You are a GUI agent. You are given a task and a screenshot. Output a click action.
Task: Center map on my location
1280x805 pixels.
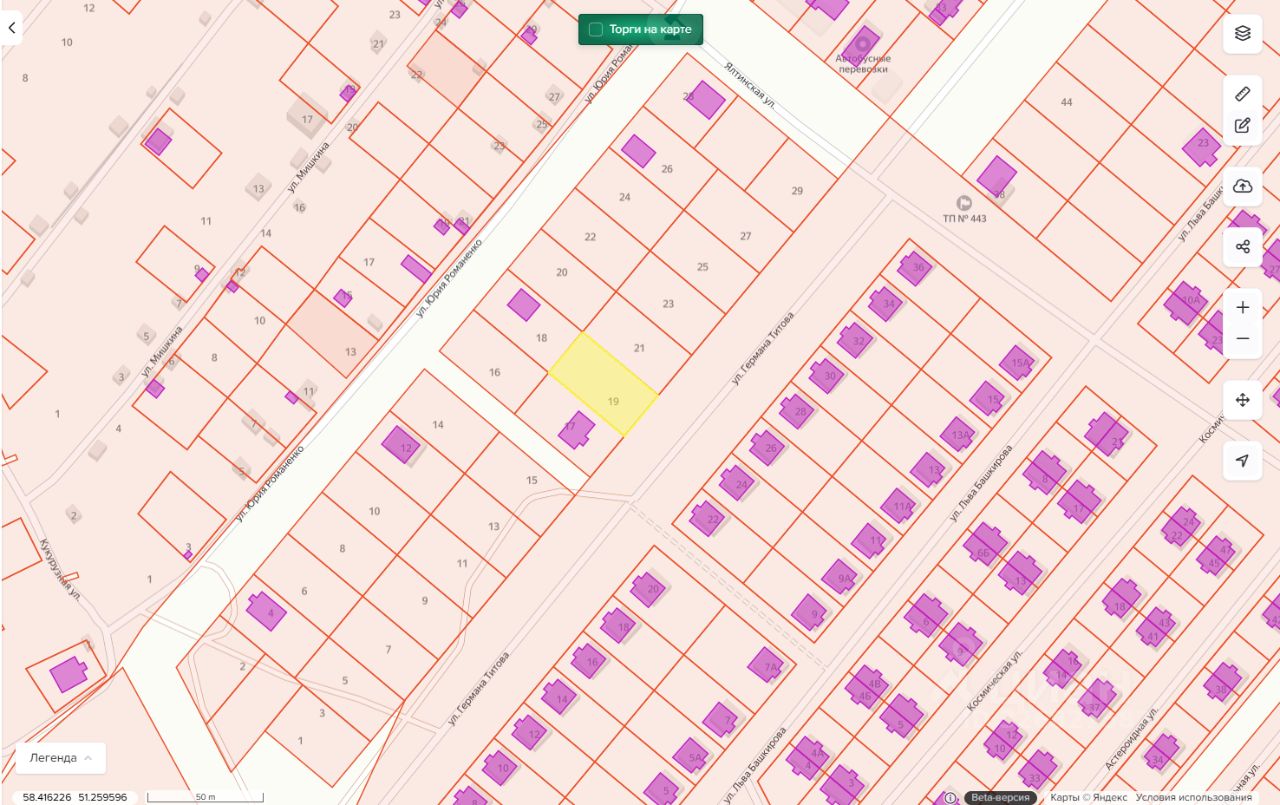click(1242, 460)
